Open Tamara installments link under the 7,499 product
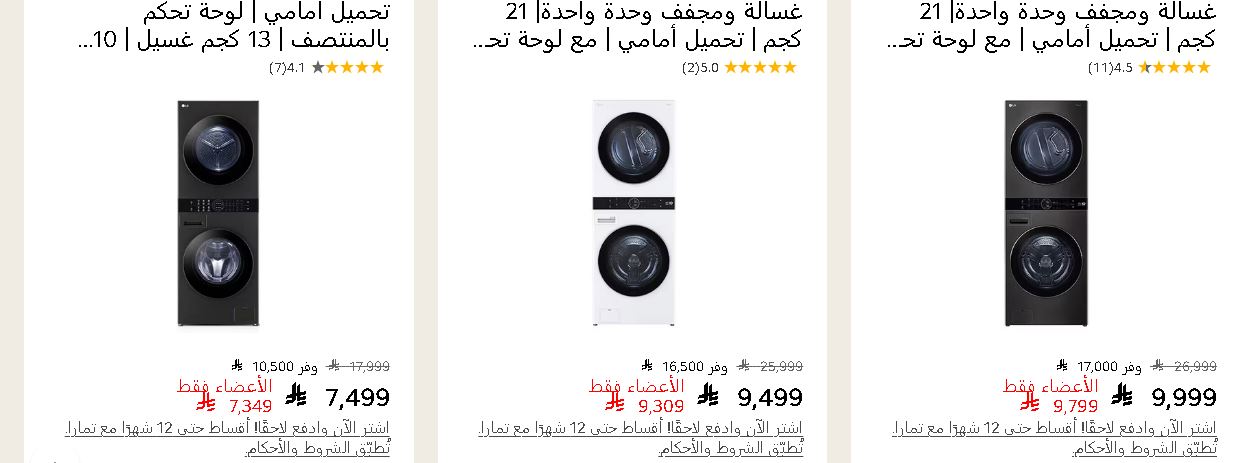This screenshot has width=1233, height=463. click(227, 428)
